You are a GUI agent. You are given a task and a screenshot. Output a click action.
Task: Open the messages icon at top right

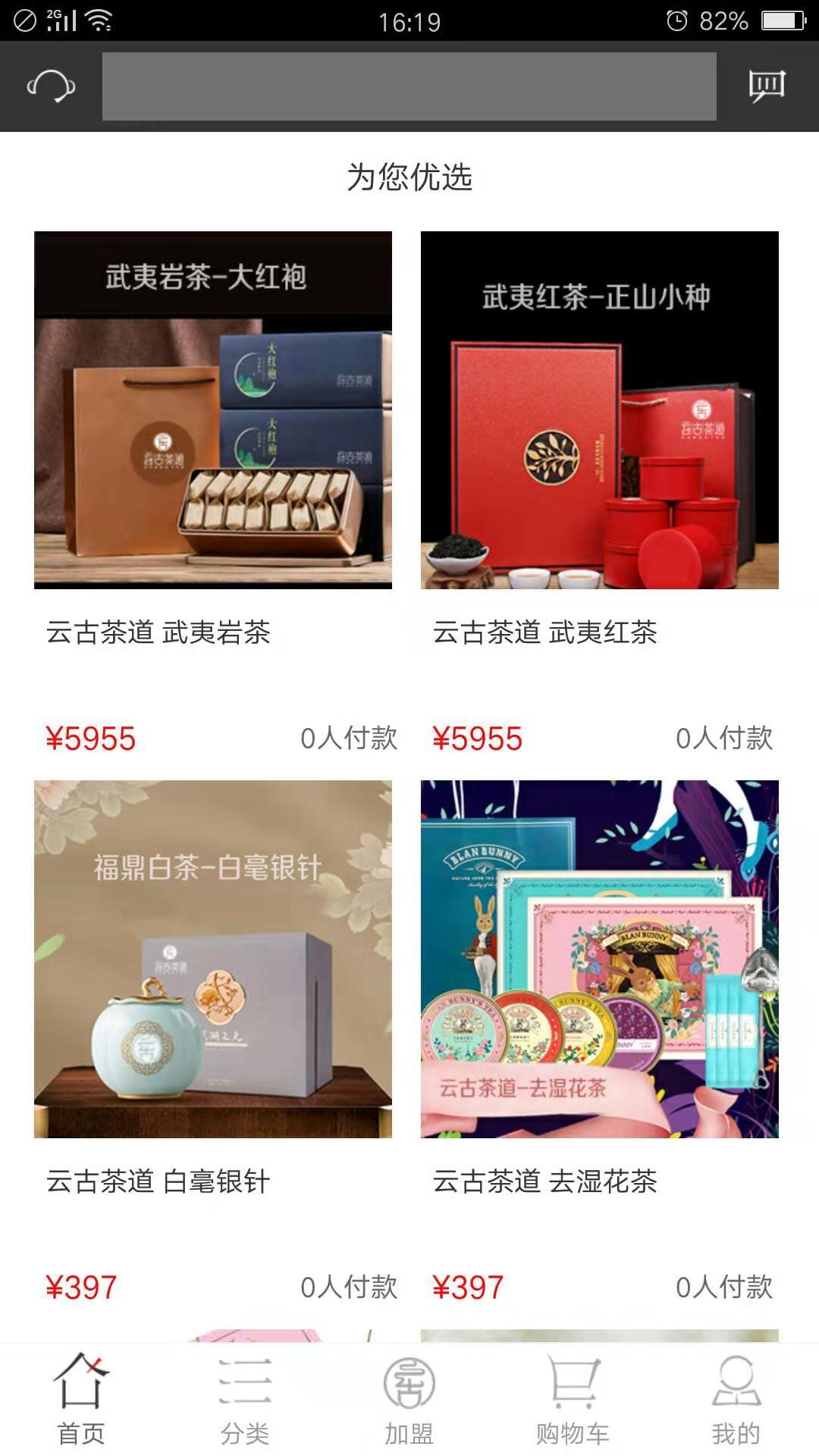[767, 86]
